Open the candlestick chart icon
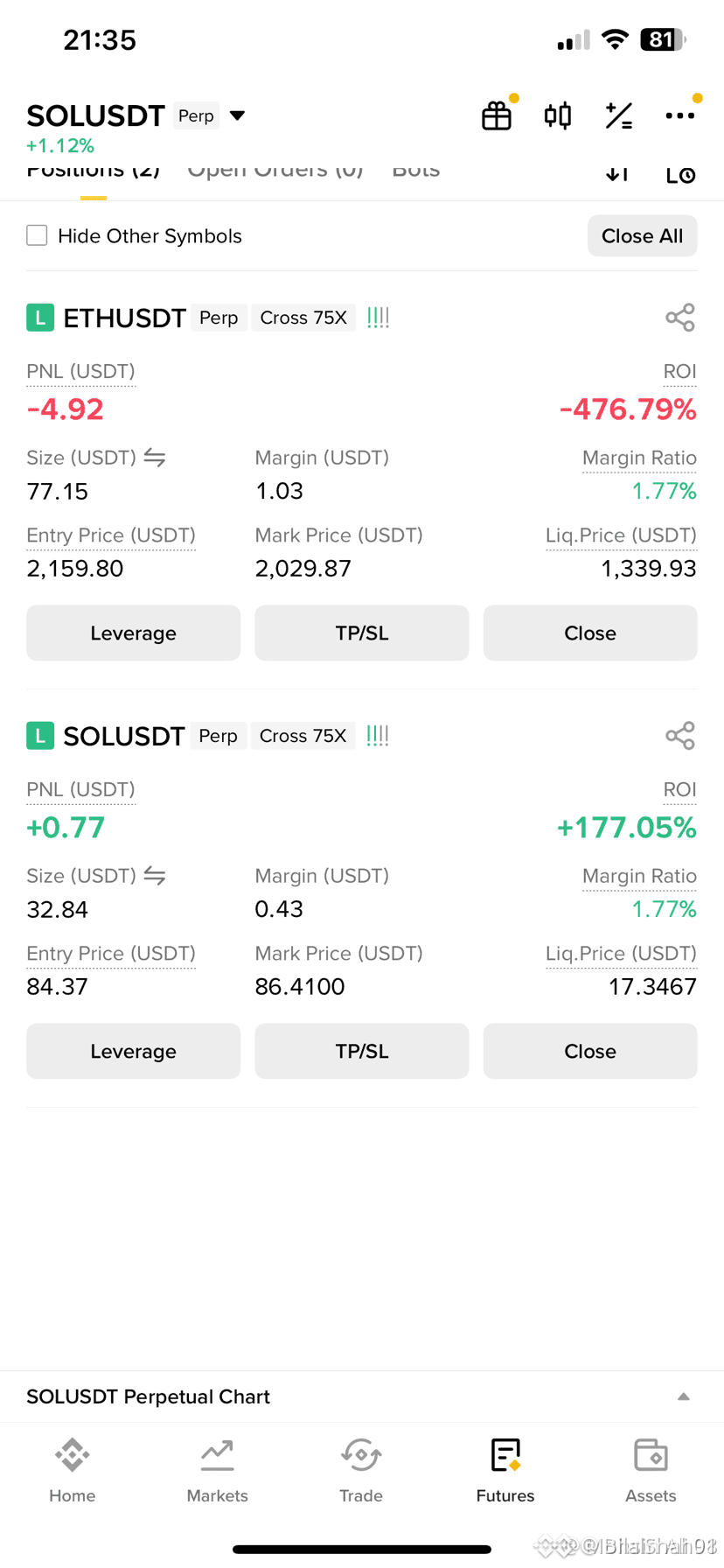 coord(558,115)
